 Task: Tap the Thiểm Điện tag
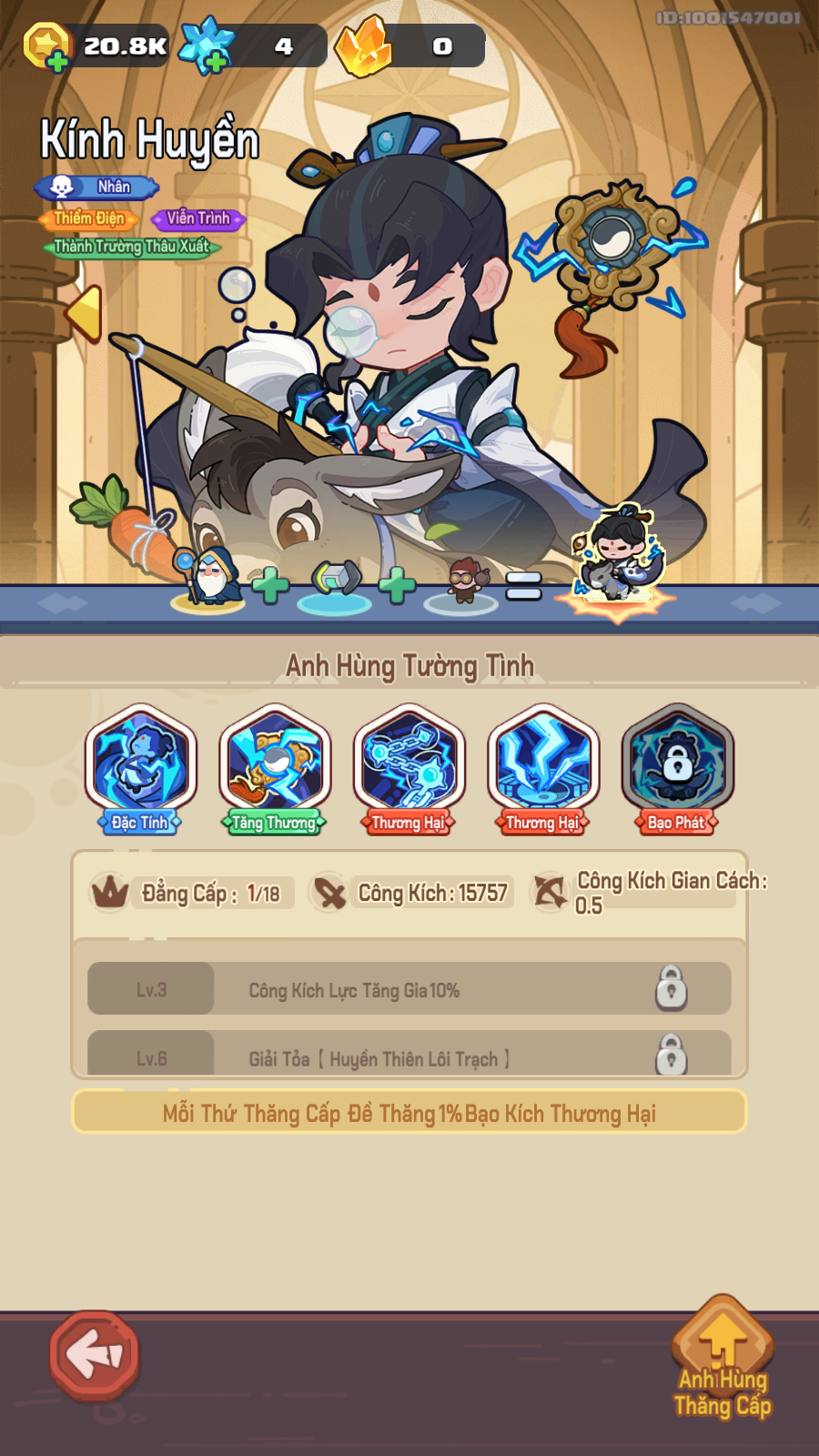click(89, 218)
